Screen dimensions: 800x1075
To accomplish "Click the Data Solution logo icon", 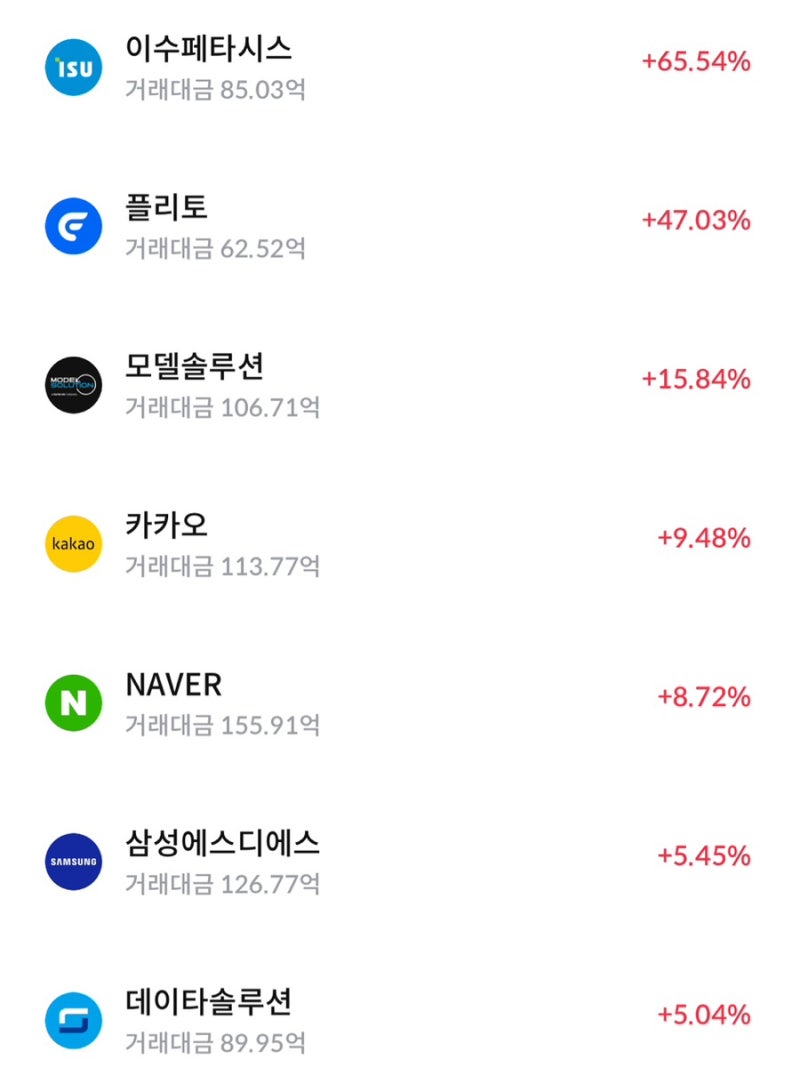I will tap(73, 1019).
